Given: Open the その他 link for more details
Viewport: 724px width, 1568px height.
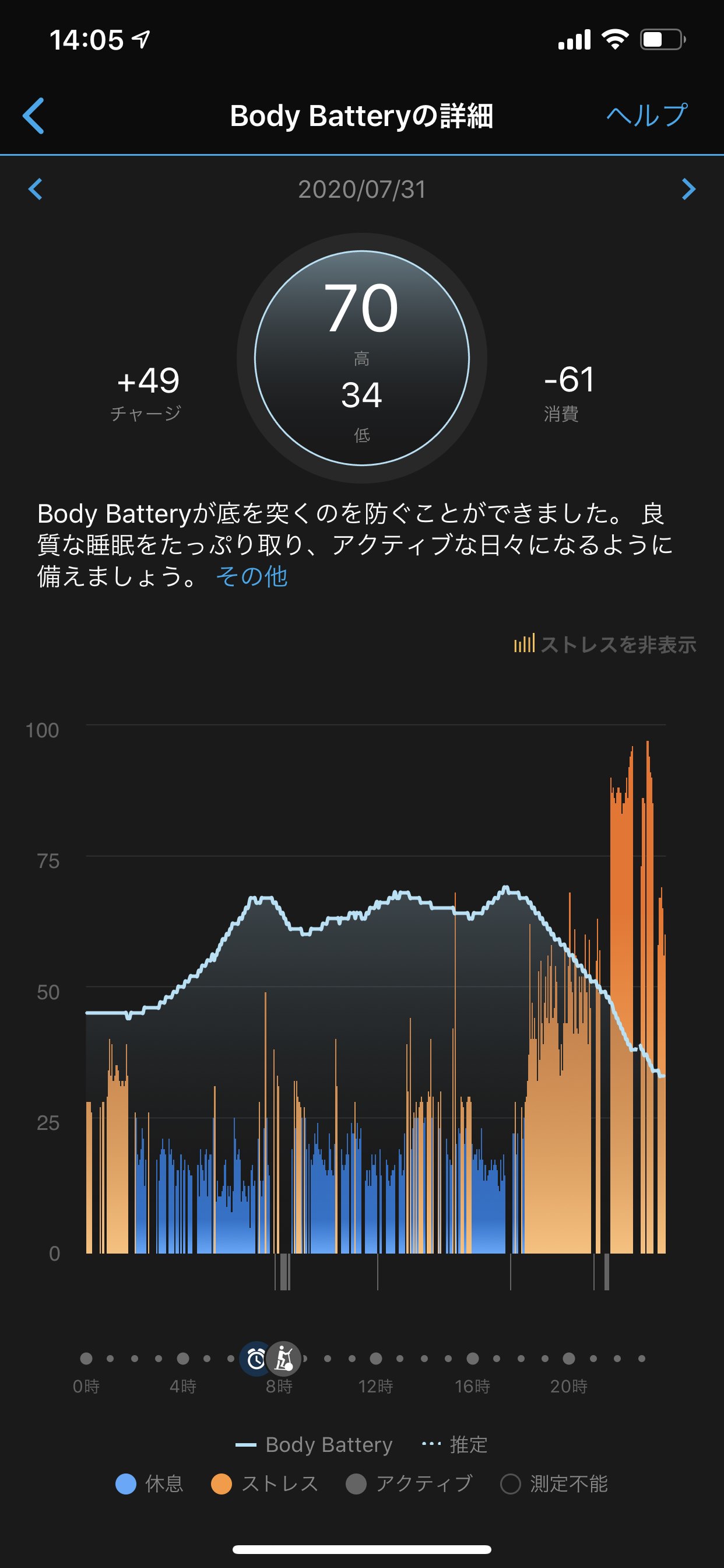Looking at the screenshot, I should click(x=252, y=576).
